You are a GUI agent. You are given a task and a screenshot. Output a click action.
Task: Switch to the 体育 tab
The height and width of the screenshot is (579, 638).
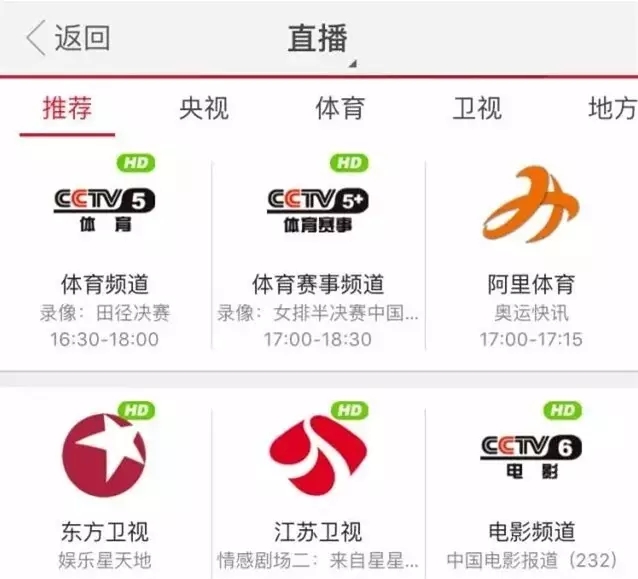click(x=340, y=108)
